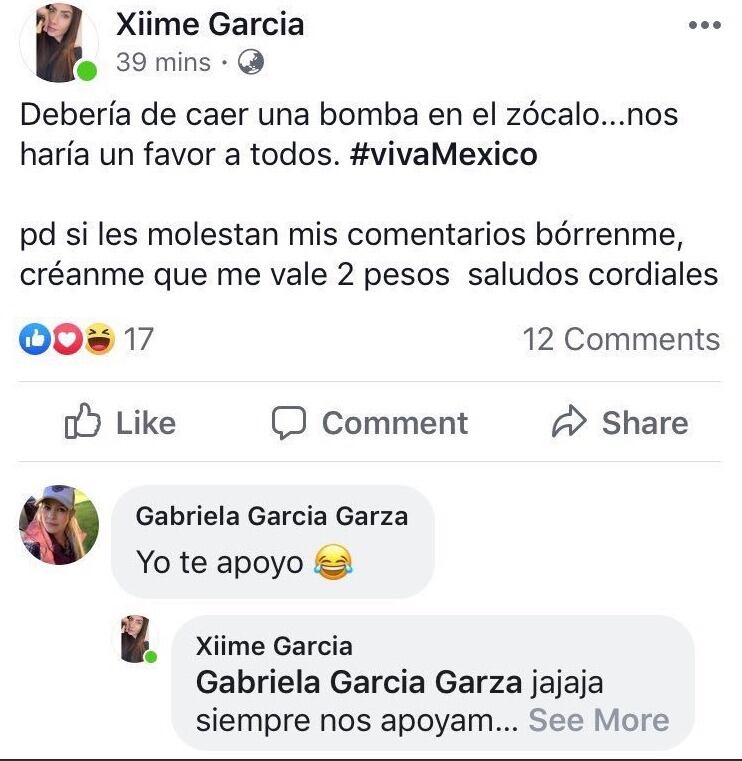Open Xiime Garcia's name in the reply
Screen dimensions: 742x761
point(274,646)
